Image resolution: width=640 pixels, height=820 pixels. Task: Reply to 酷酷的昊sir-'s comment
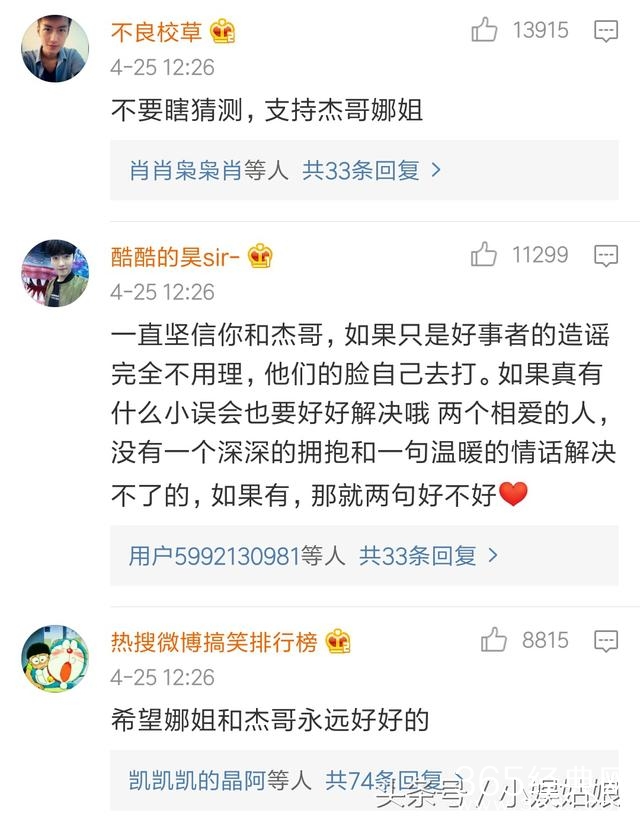point(606,256)
